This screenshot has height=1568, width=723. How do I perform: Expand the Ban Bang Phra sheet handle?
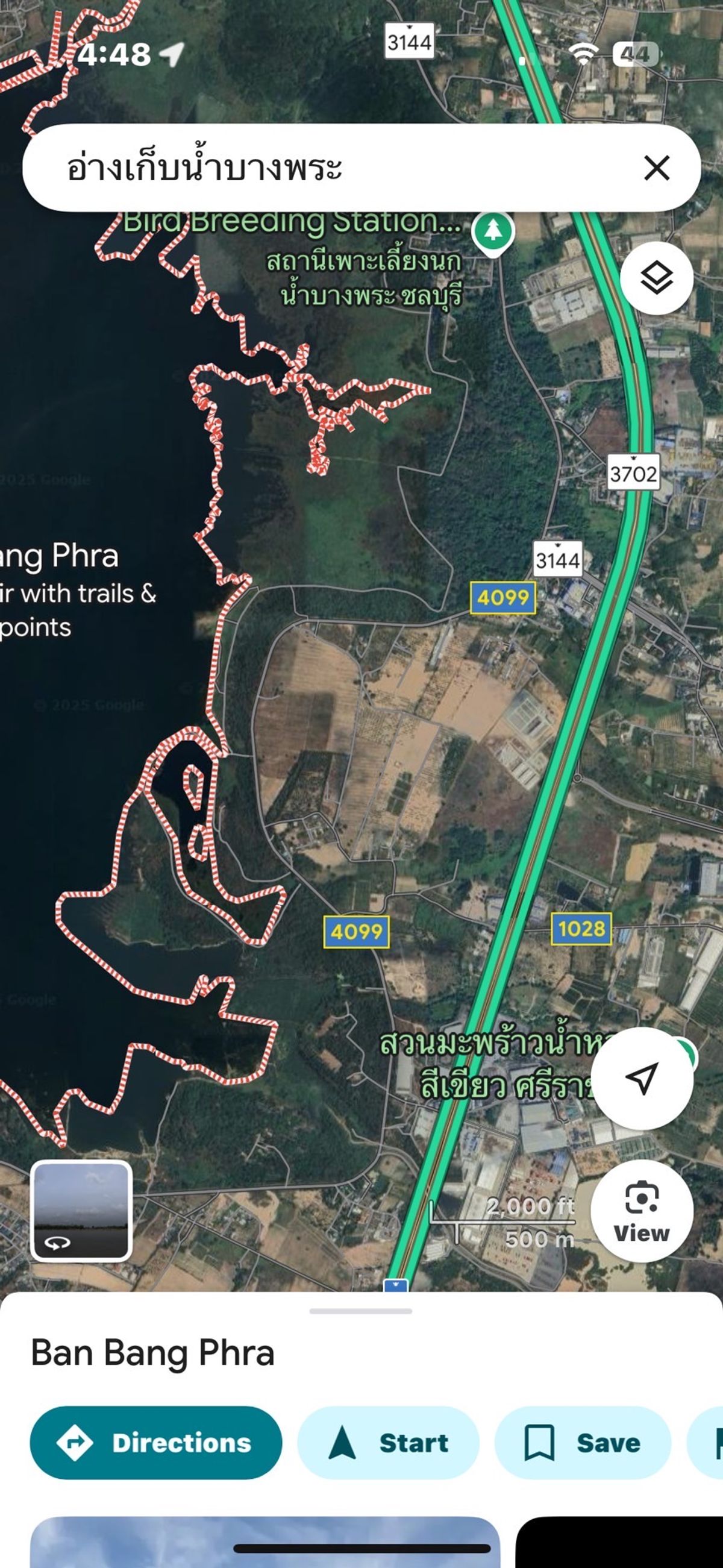pos(361,1311)
